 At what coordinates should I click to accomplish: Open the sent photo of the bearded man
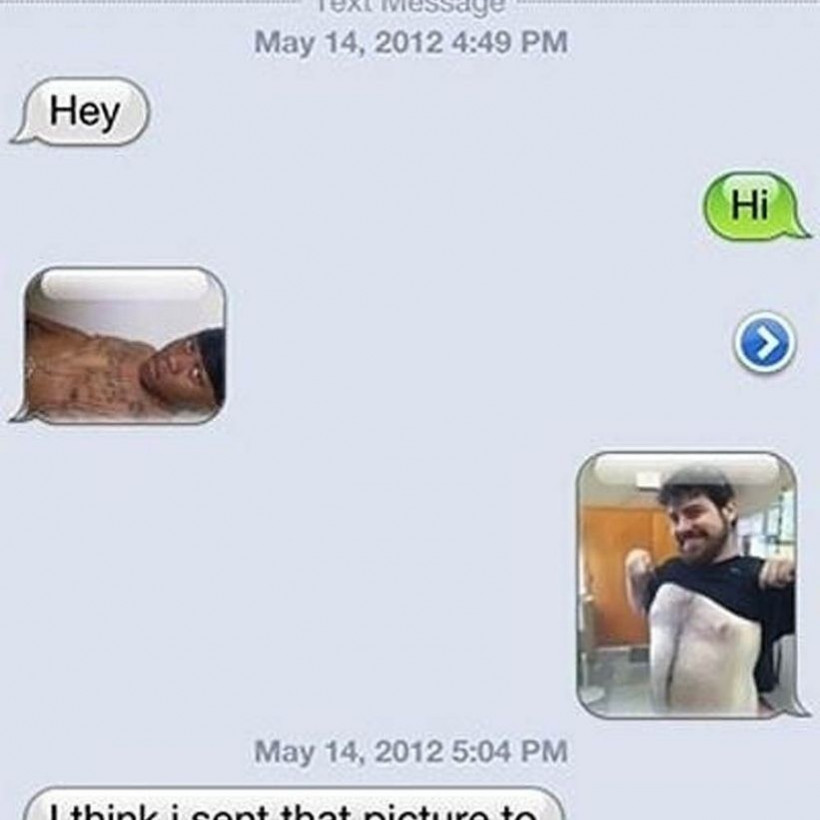coord(687,585)
